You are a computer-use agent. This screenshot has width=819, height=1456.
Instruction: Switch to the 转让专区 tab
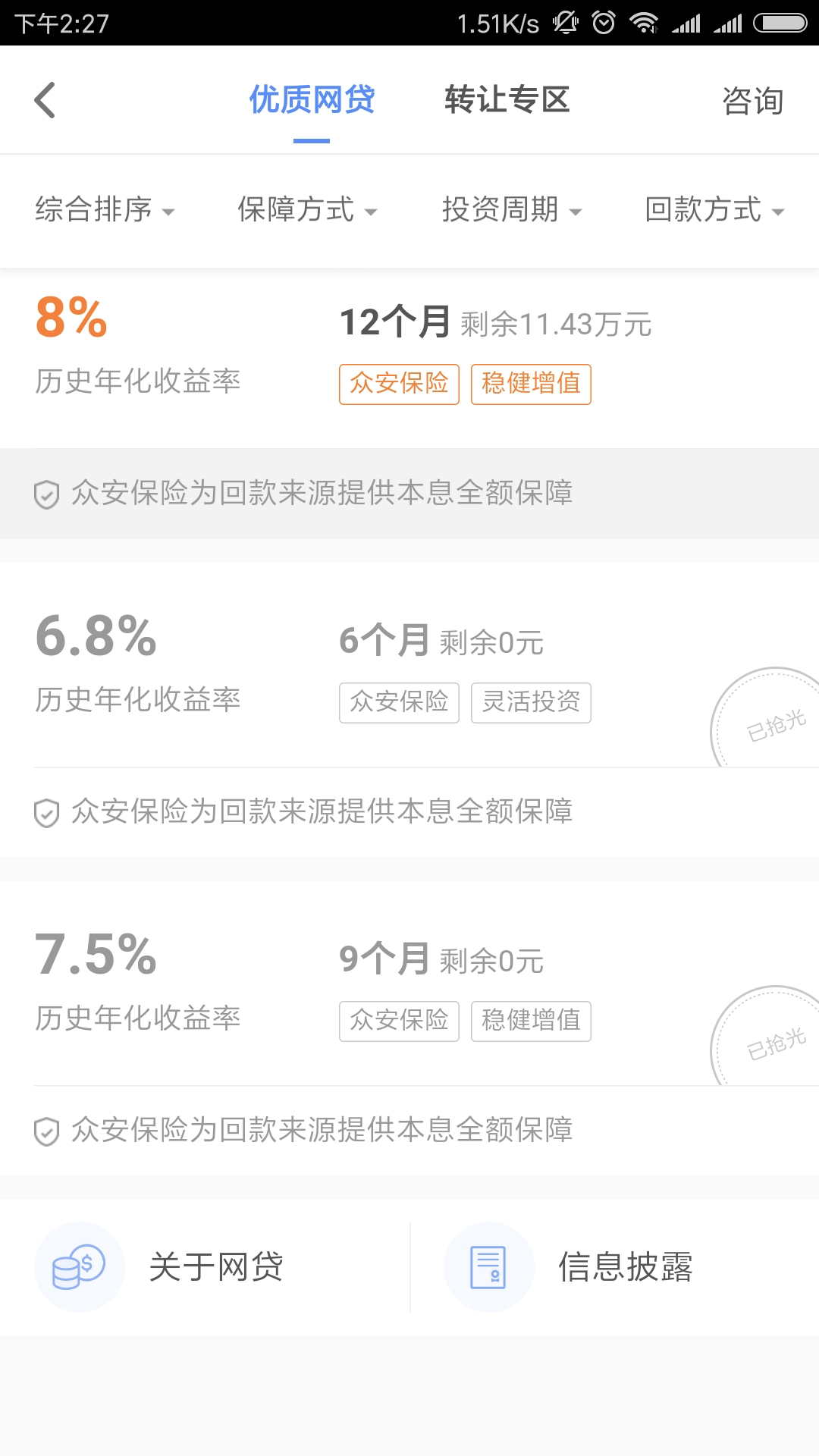[x=507, y=100]
